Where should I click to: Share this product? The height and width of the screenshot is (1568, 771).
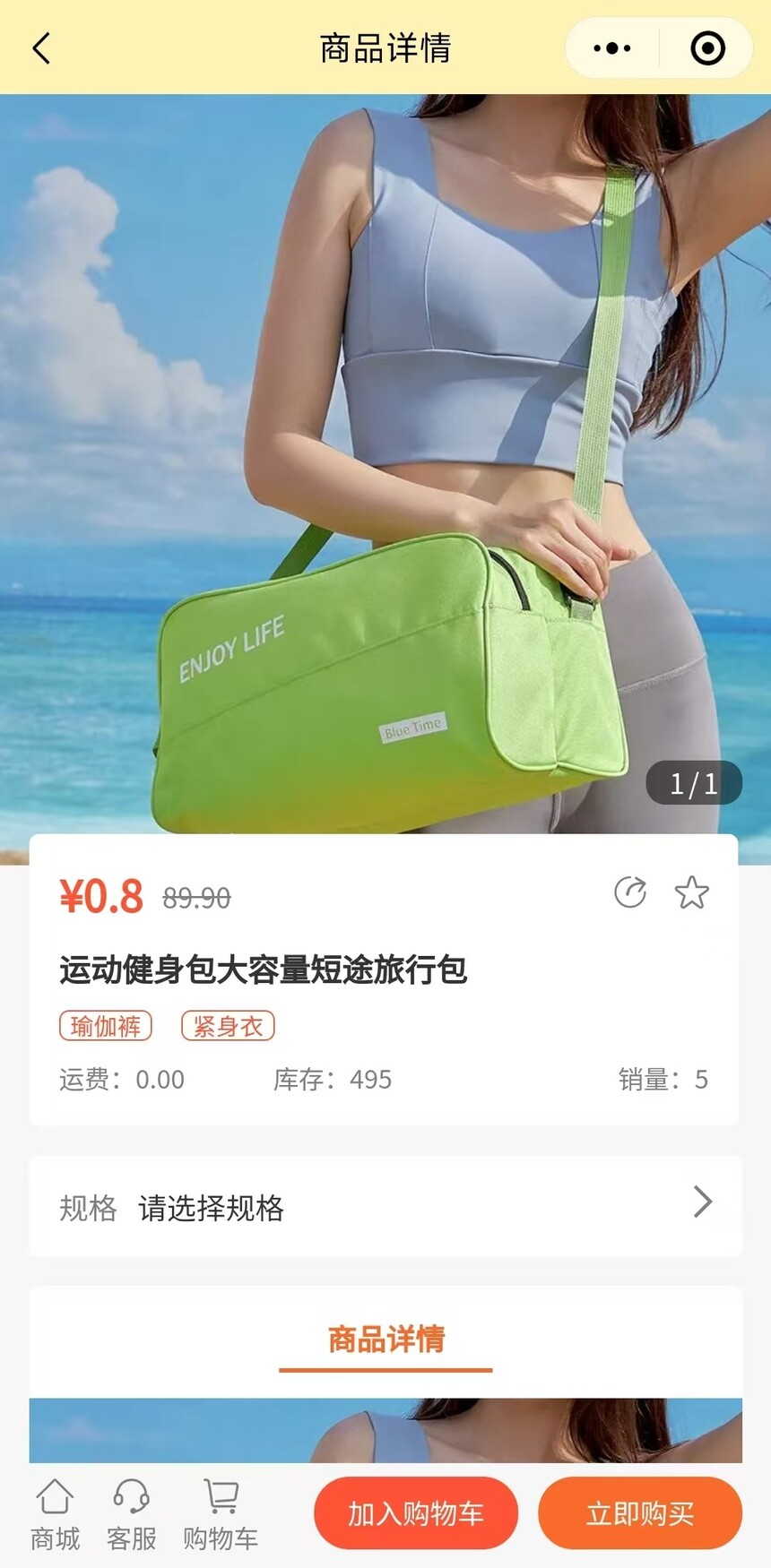coord(630,892)
